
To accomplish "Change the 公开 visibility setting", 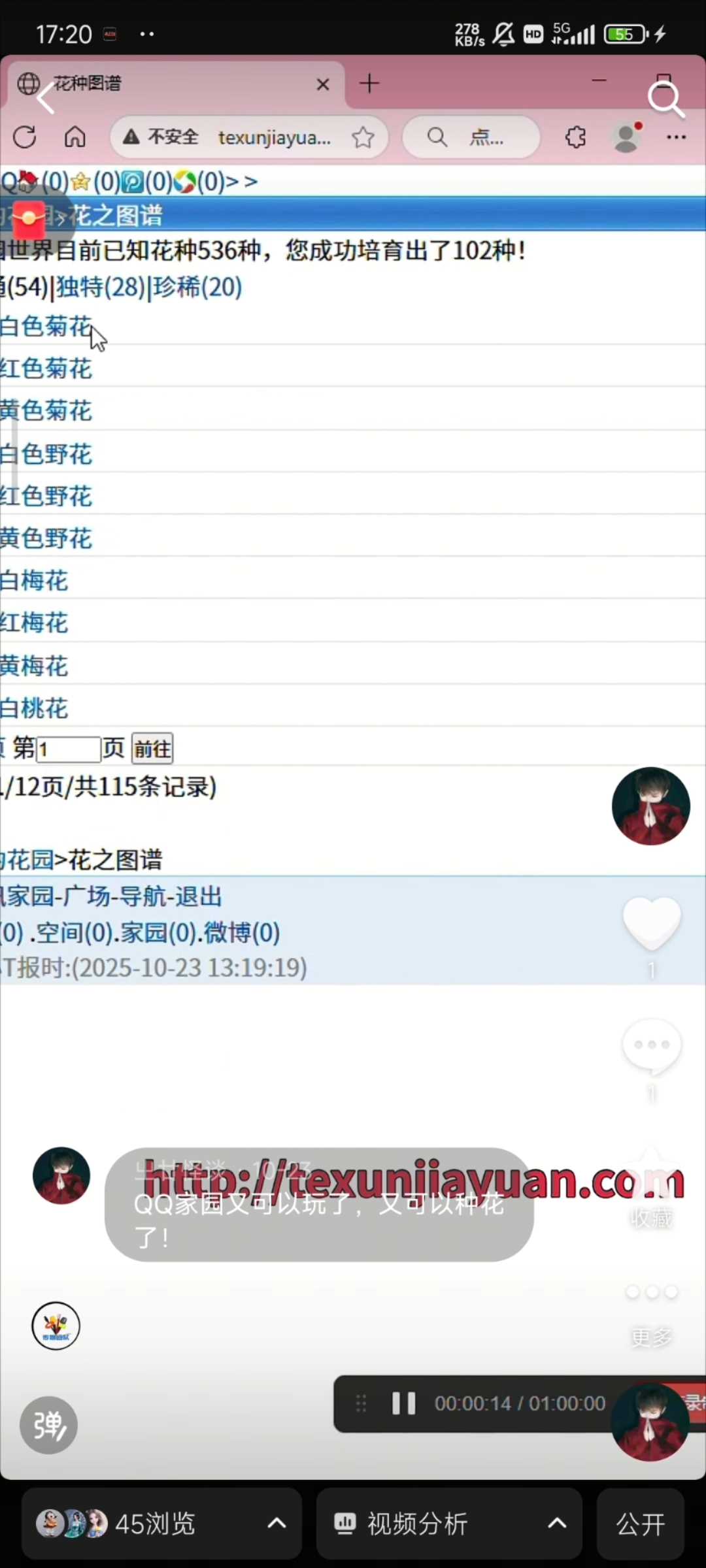I will (x=640, y=1524).
